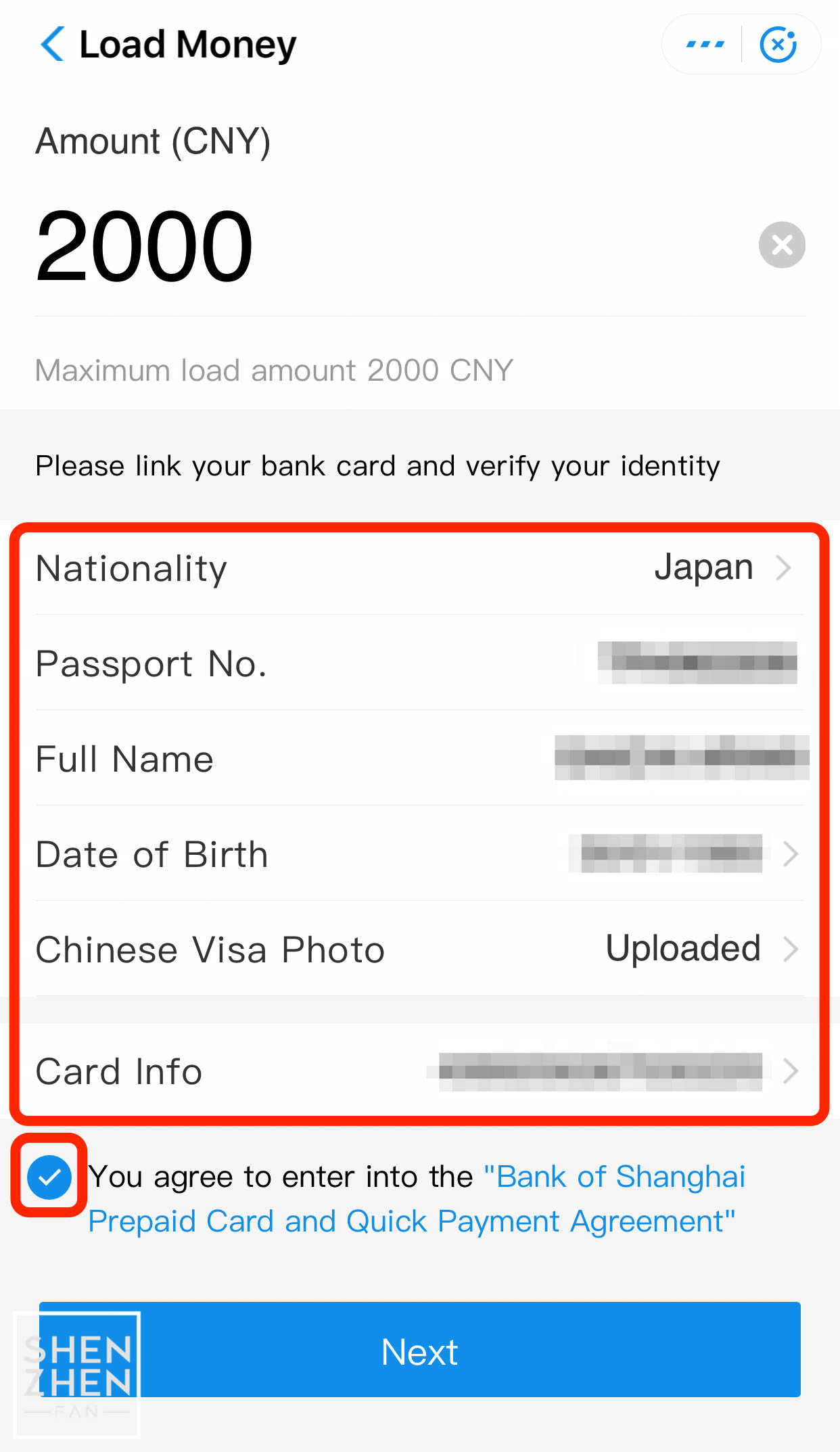Viewport: 840px width, 1452px height.
Task: Go back from Load Money
Action: point(53,45)
